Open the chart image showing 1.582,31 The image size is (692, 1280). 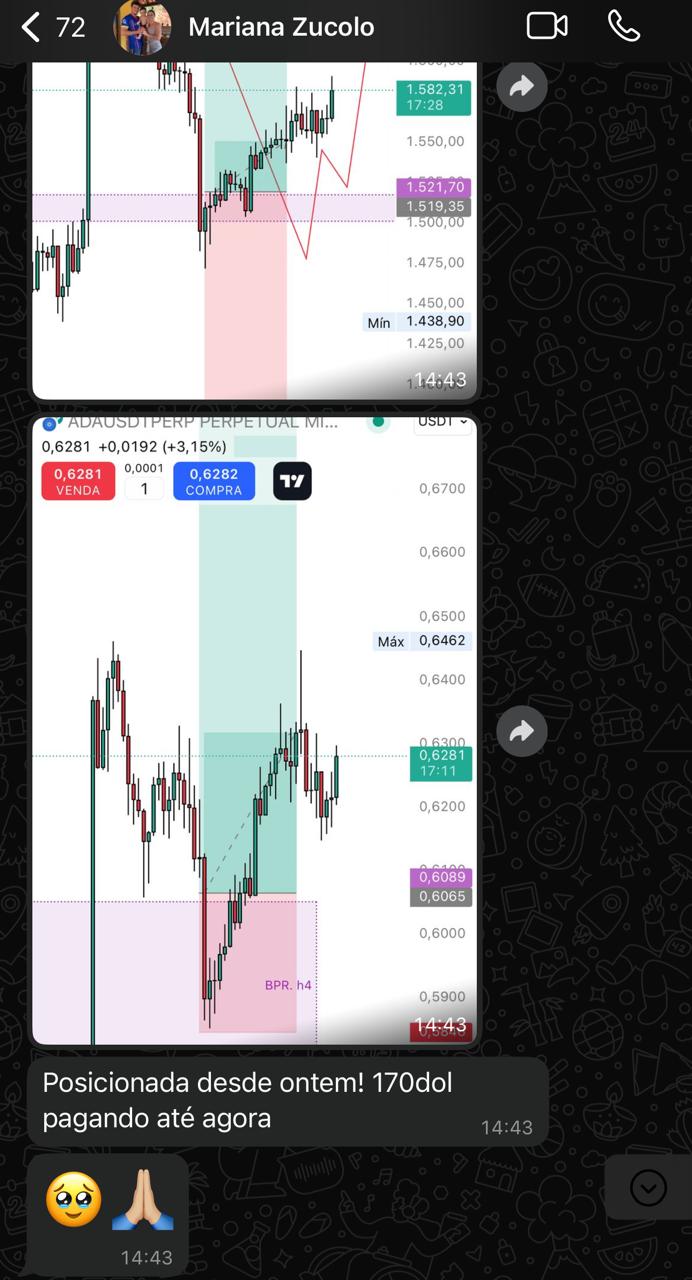pyautogui.click(x=254, y=230)
